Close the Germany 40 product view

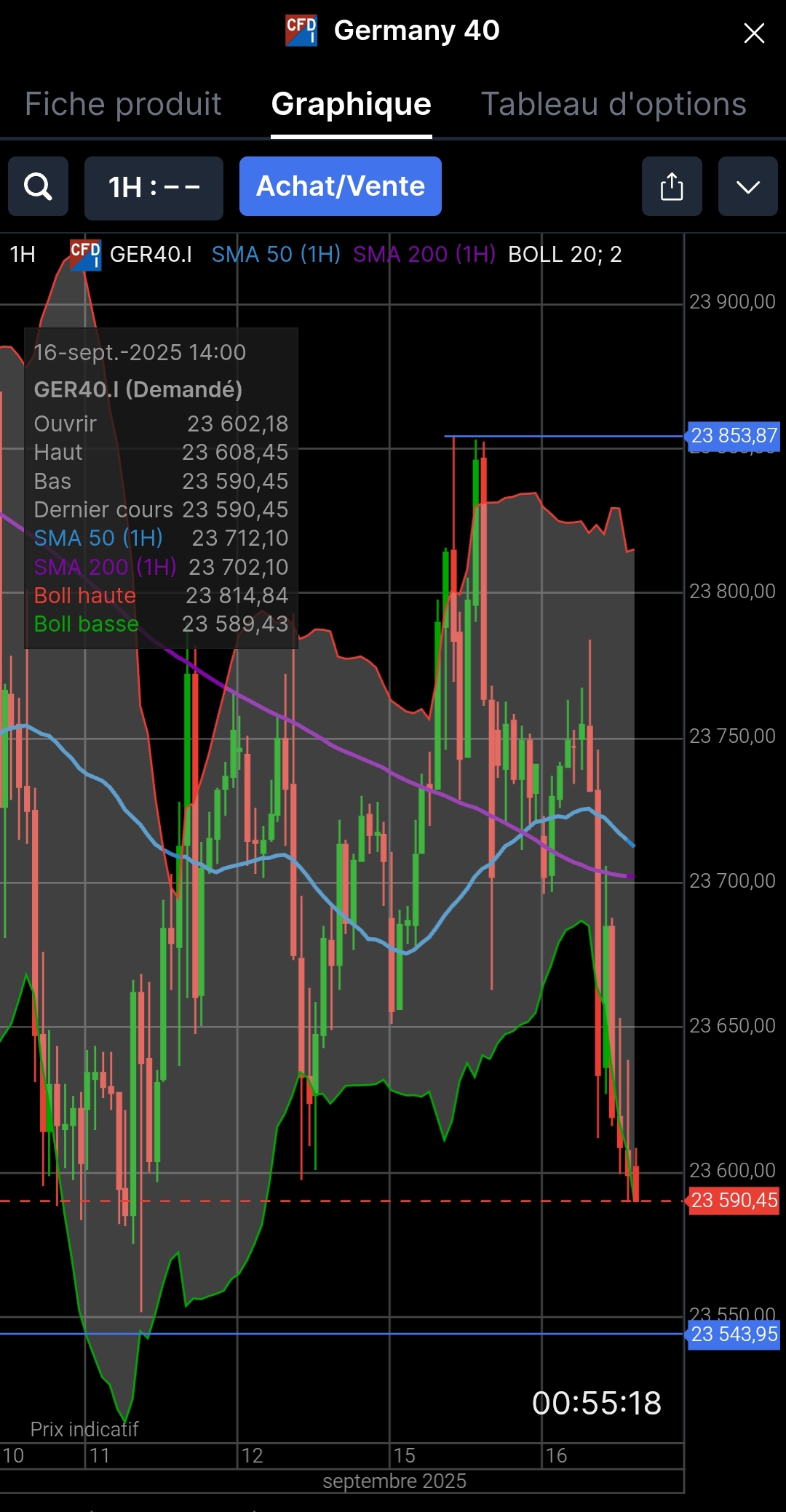click(754, 33)
